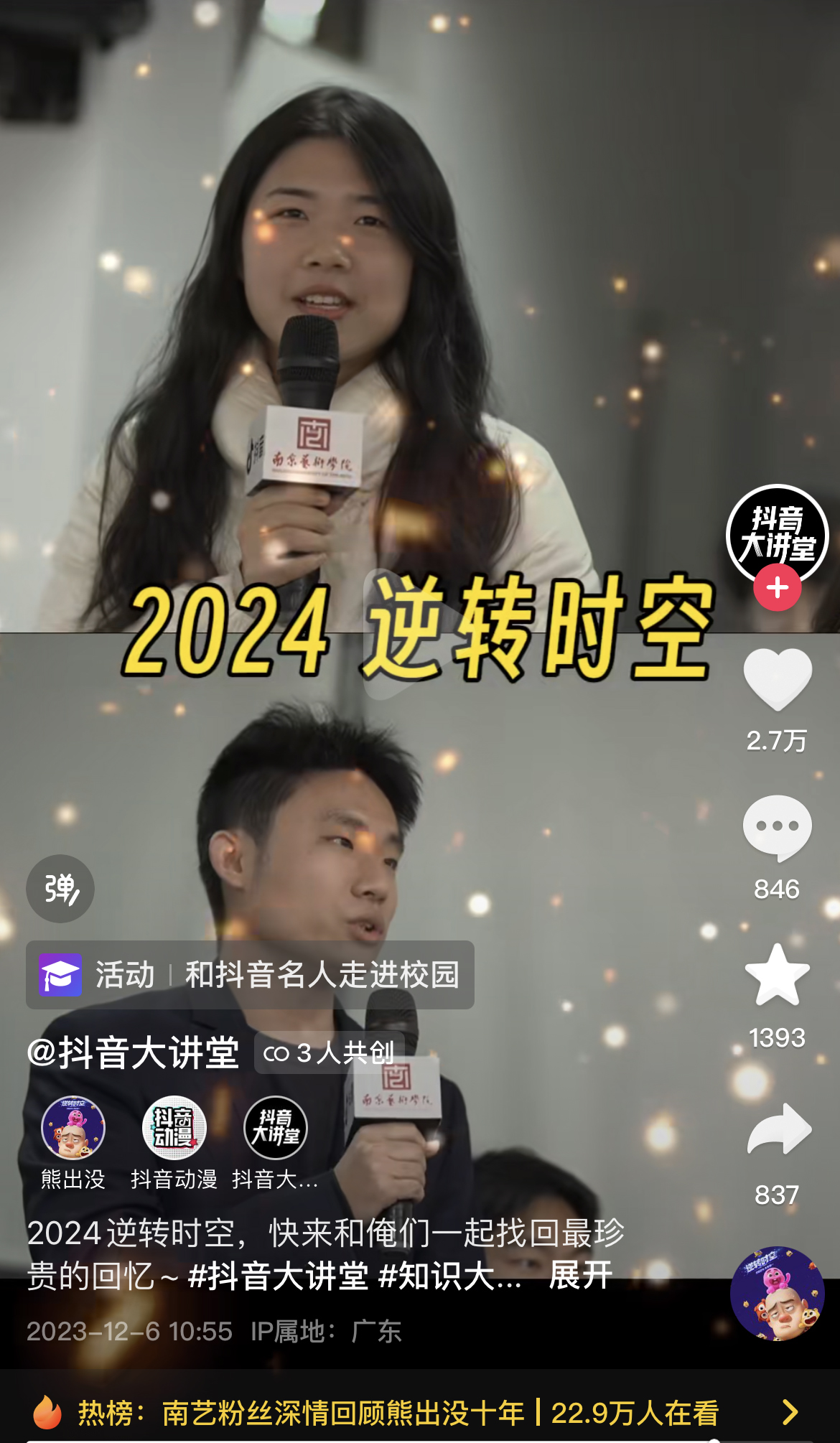Open the 抖音大讲堂 avatar profile
This screenshot has width=840, height=1443.
click(x=777, y=533)
